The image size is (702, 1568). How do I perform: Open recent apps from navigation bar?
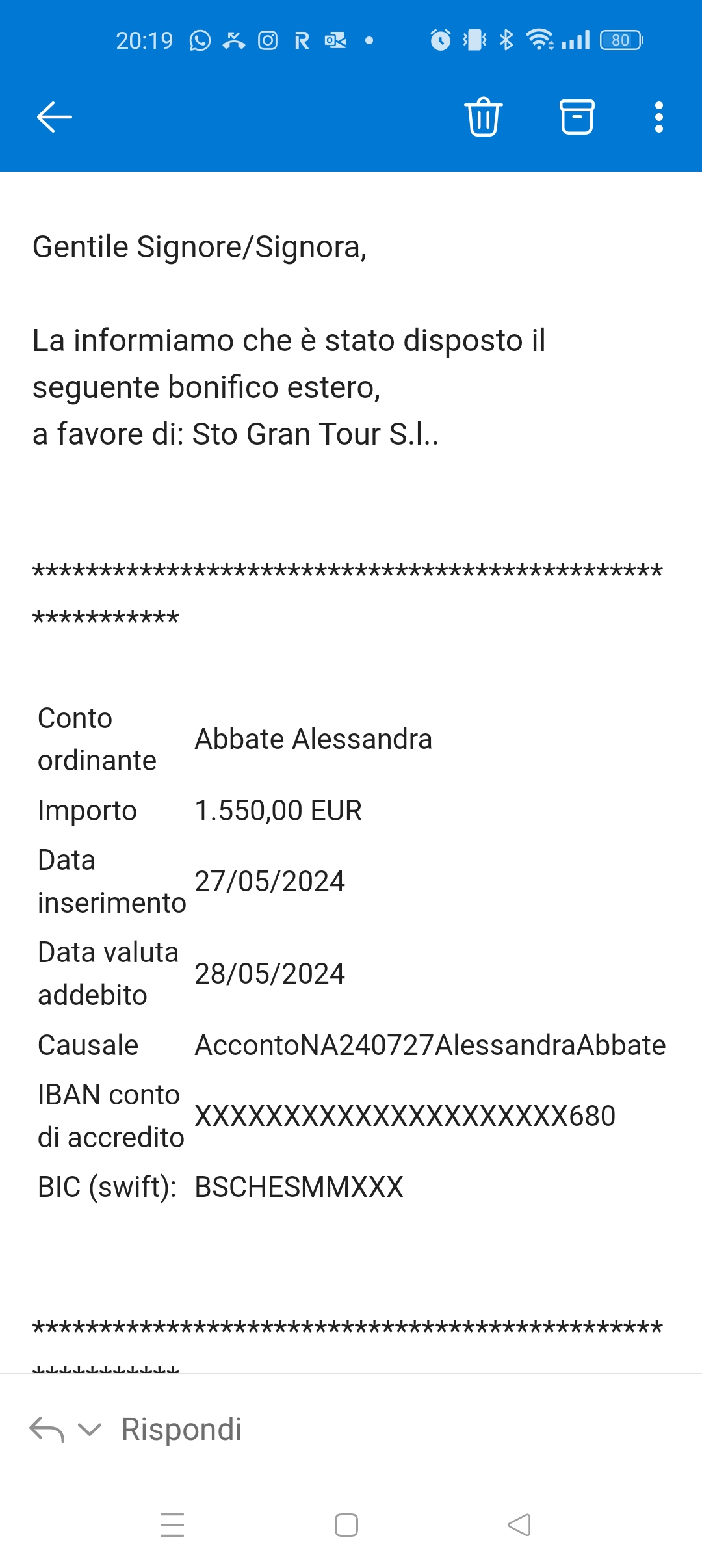pos(172,1525)
